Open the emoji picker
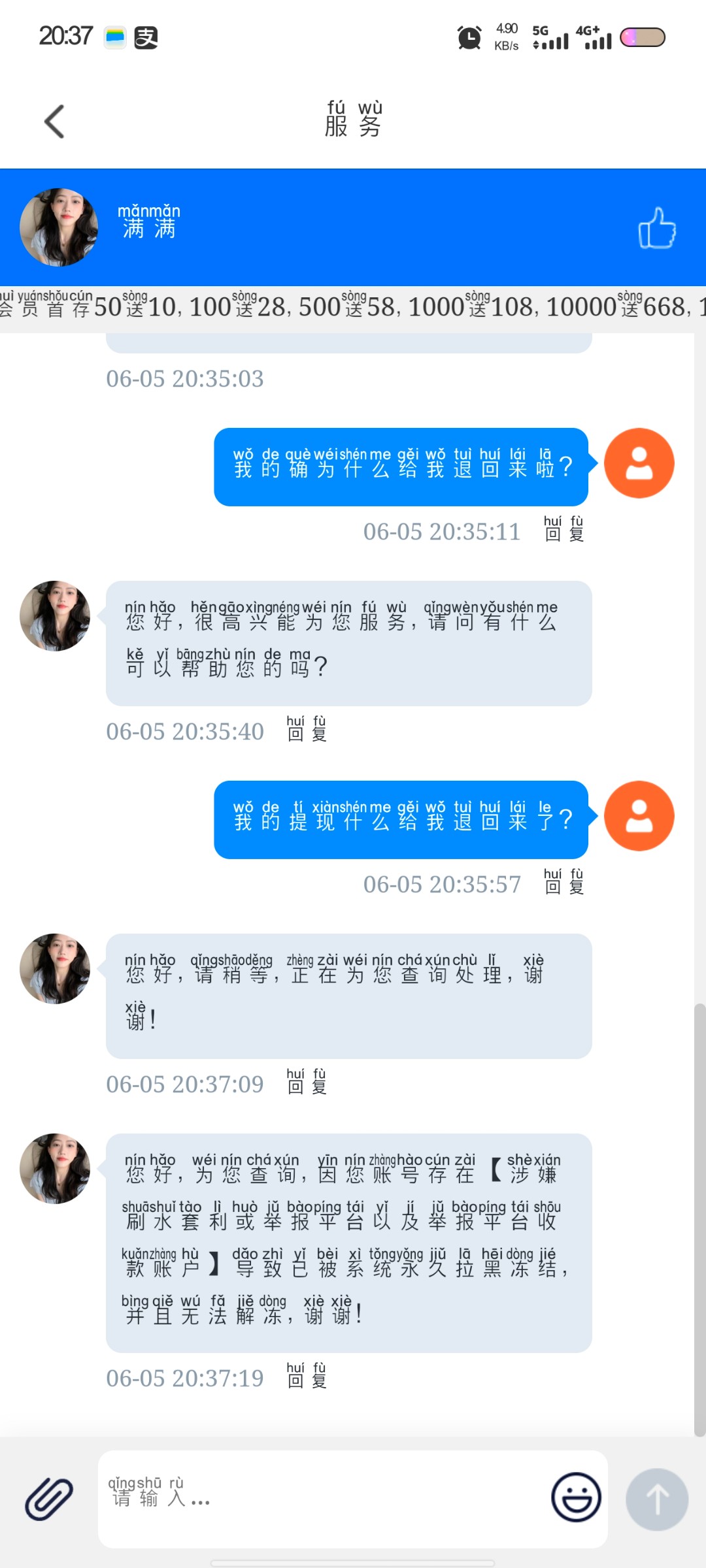Image resolution: width=706 pixels, height=1568 pixels. pyautogui.click(x=576, y=1497)
